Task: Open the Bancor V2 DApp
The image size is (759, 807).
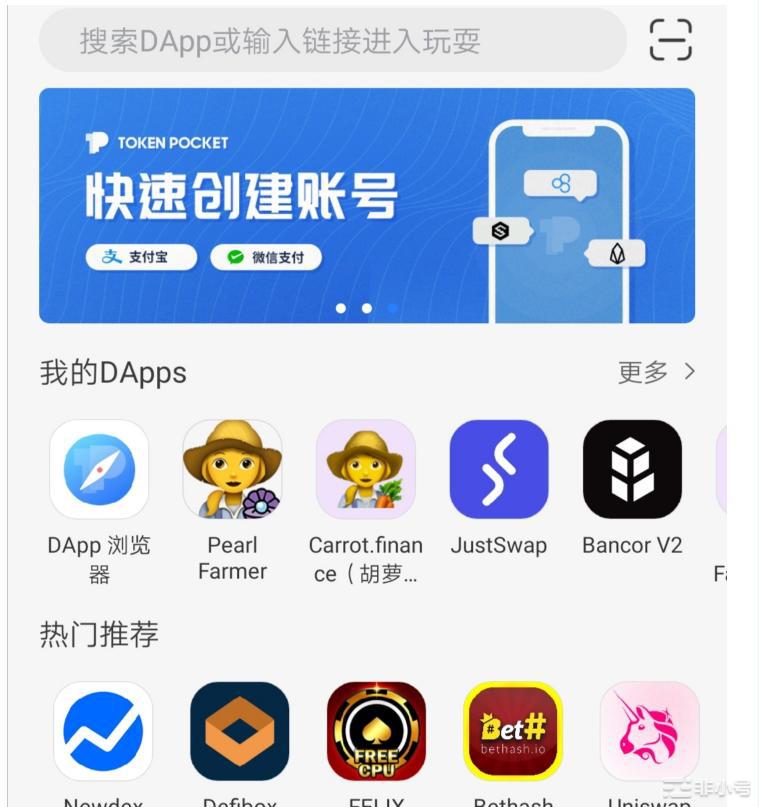Action: coord(632,469)
